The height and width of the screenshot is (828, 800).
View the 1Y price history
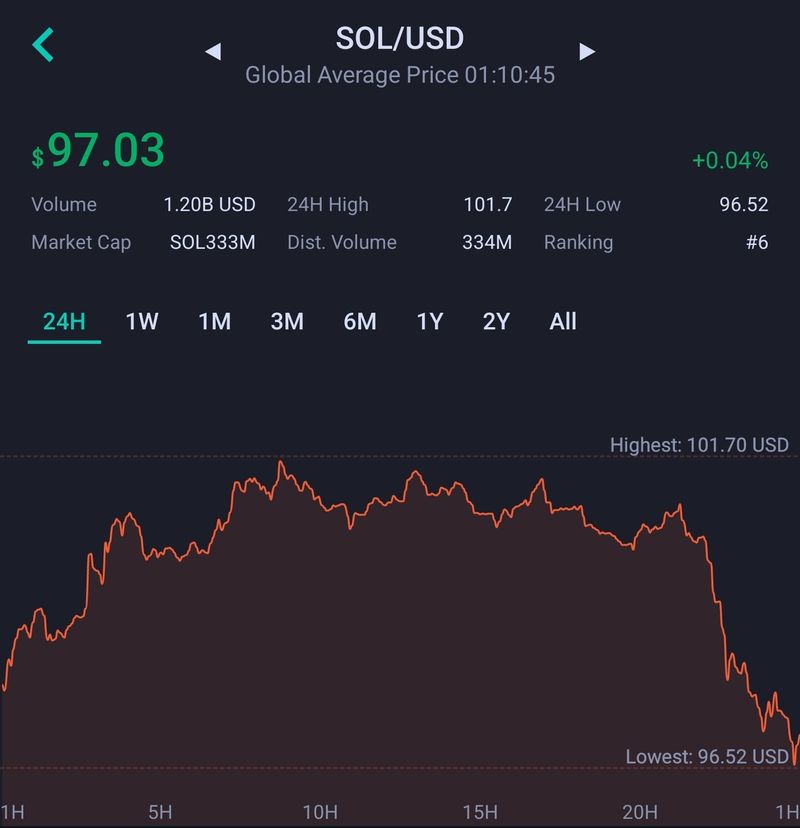(430, 322)
